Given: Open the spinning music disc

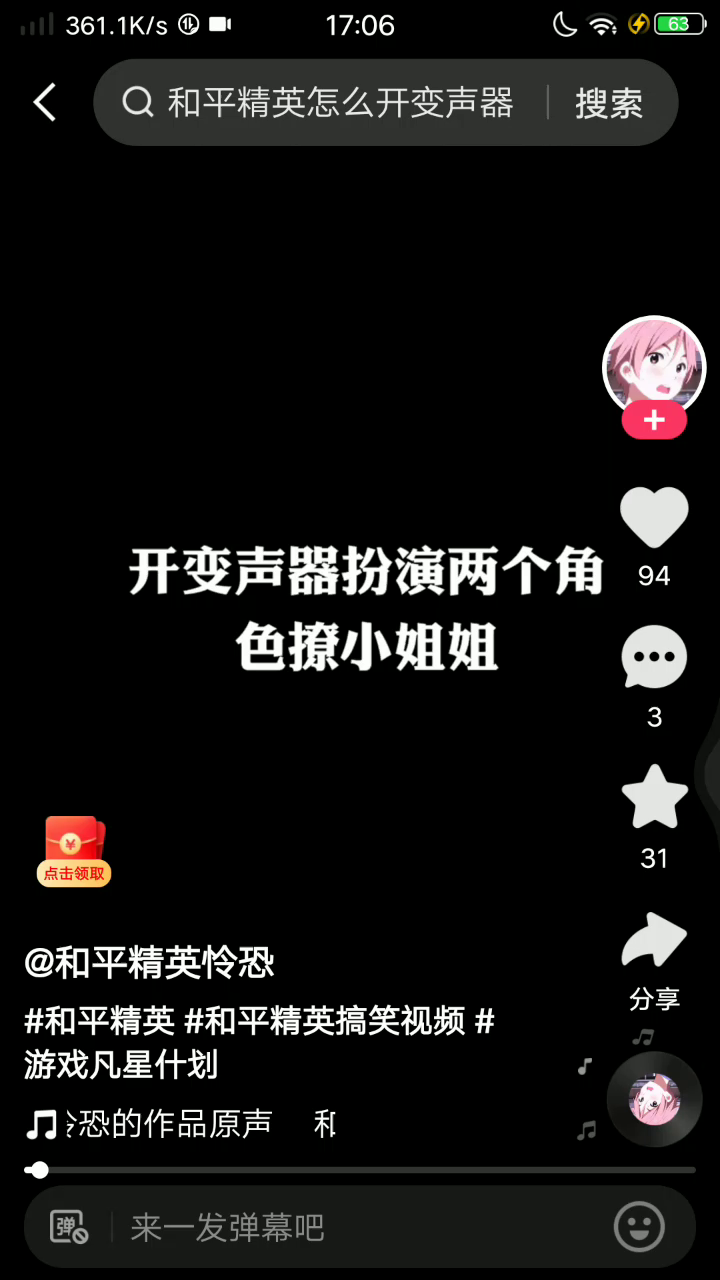Looking at the screenshot, I should point(654,1098).
